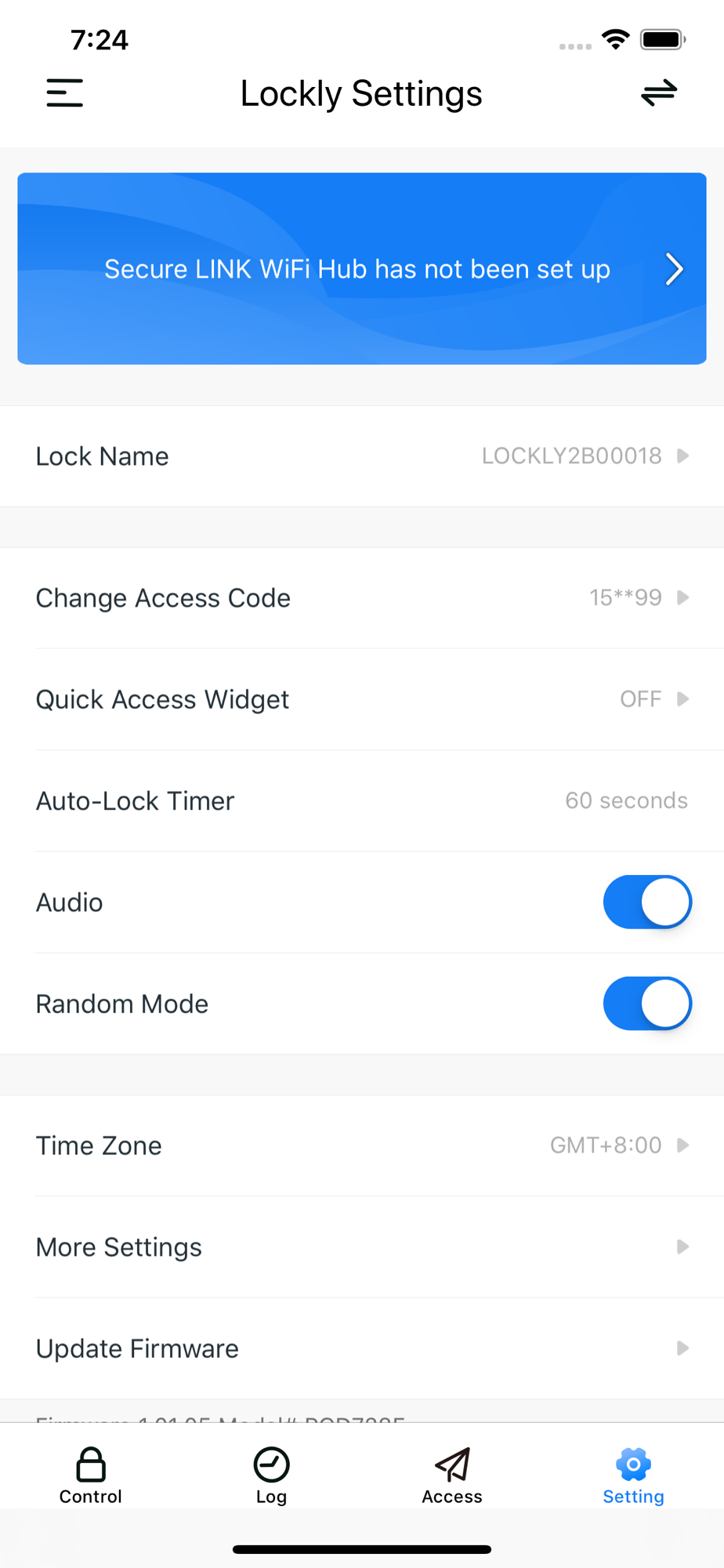Tap the switch lock arrows icon
This screenshot has width=724, height=1568.
tap(658, 93)
